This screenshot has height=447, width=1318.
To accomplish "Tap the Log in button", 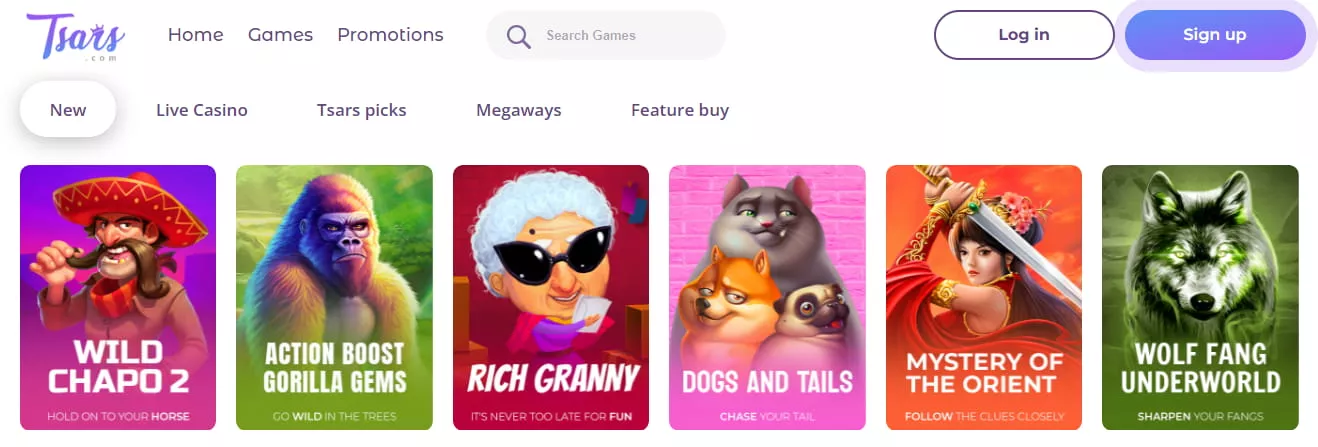I will 1023,35.
